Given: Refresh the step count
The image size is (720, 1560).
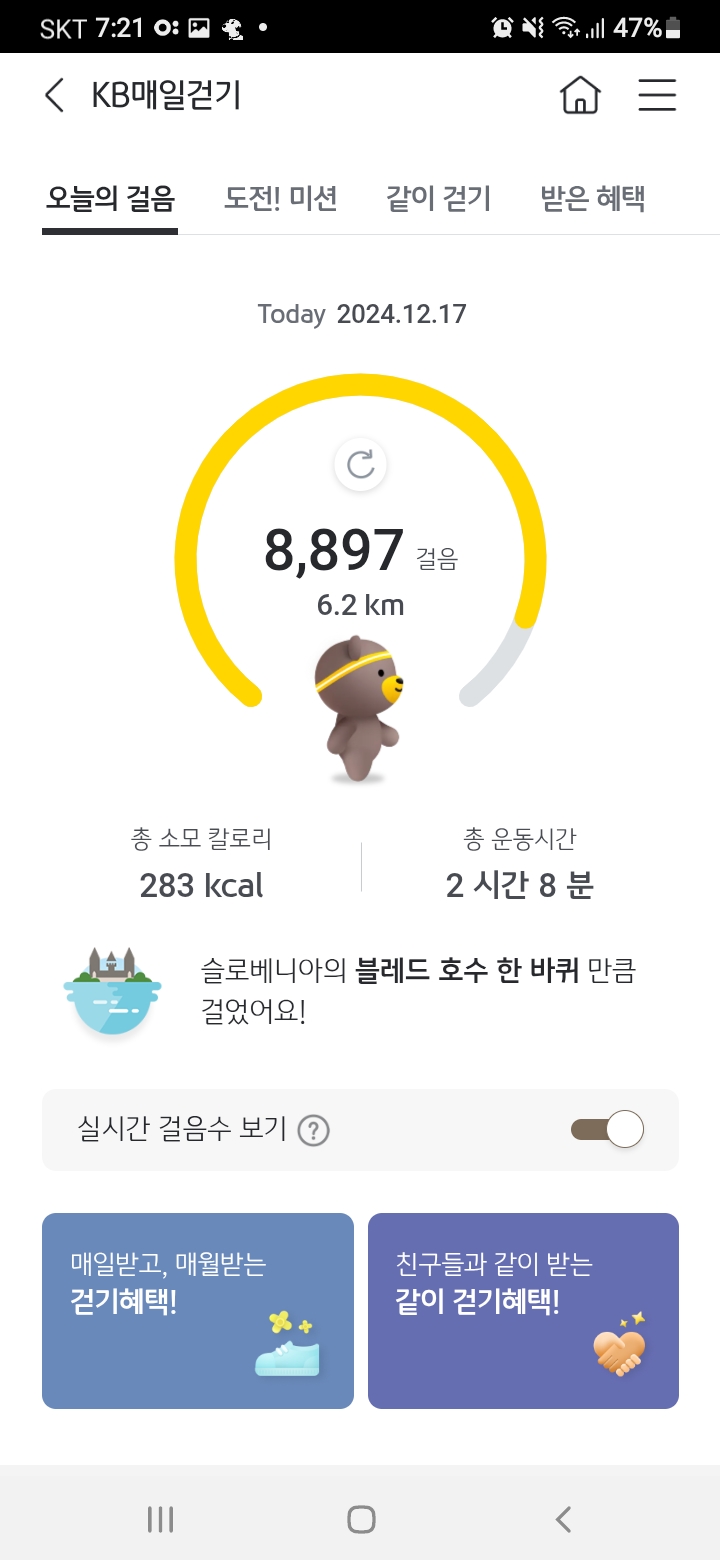Looking at the screenshot, I should [360, 465].
